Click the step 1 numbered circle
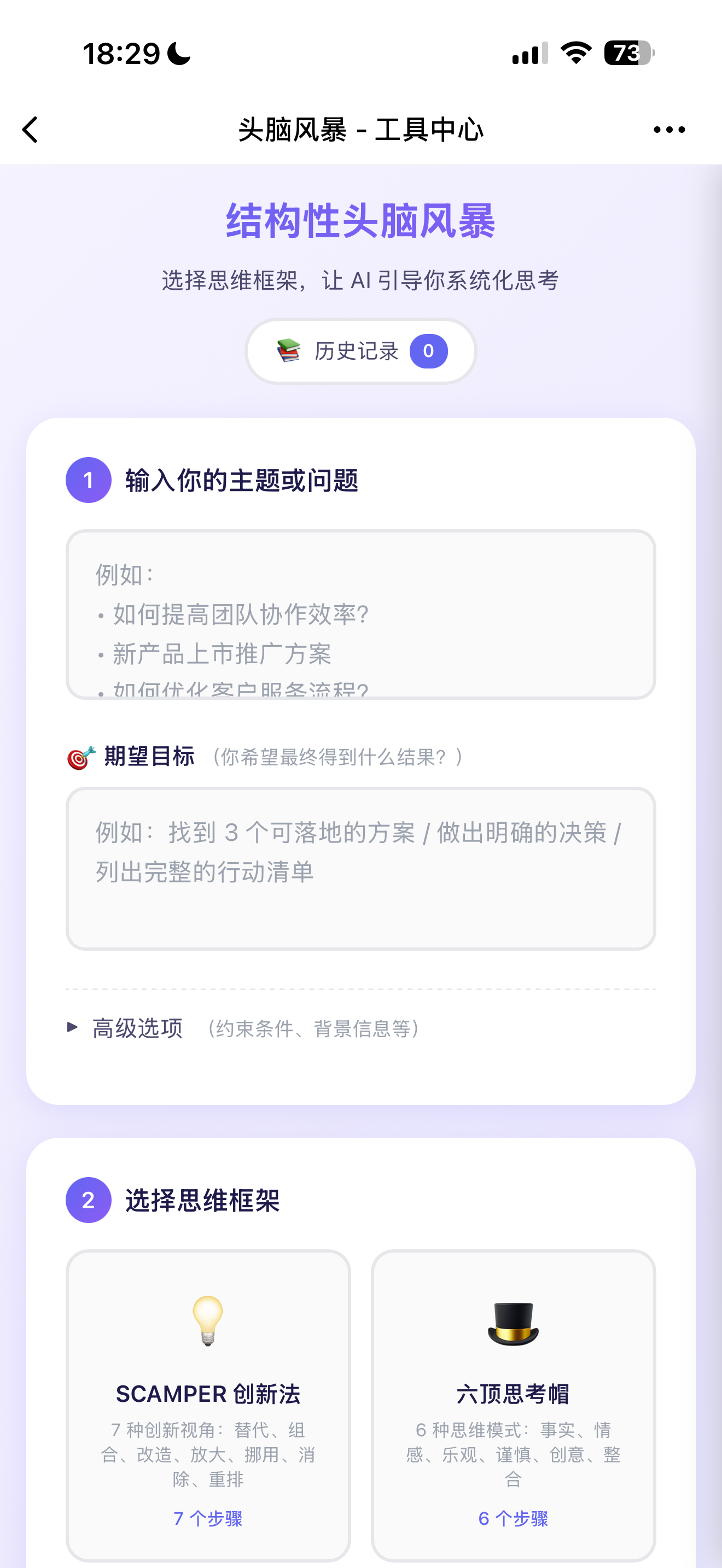The height and width of the screenshot is (1568, 722). point(88,481)
